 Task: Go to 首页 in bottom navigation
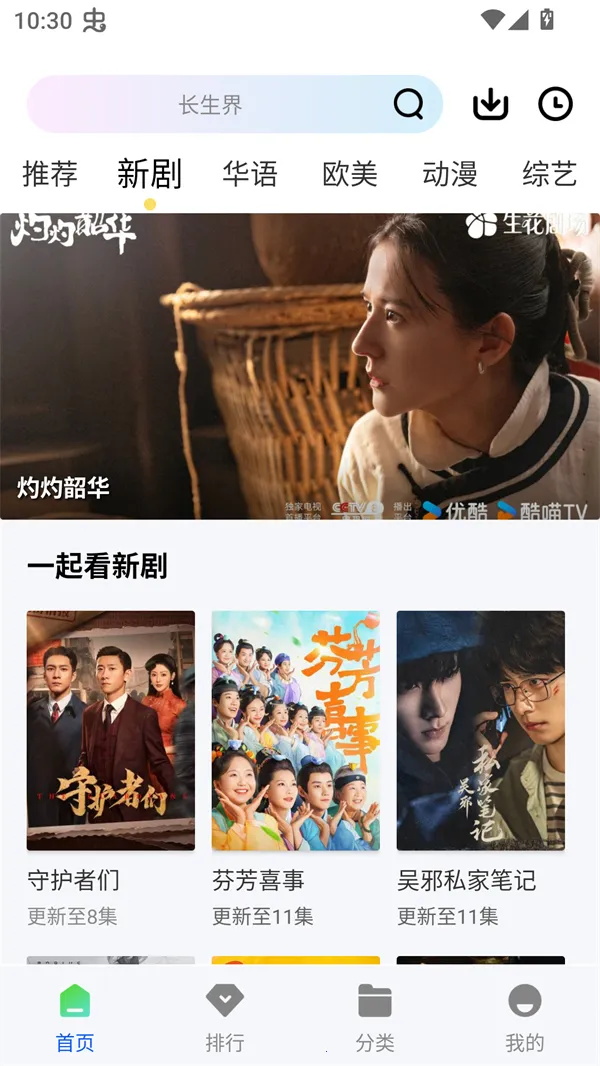tap(75, 1016)
